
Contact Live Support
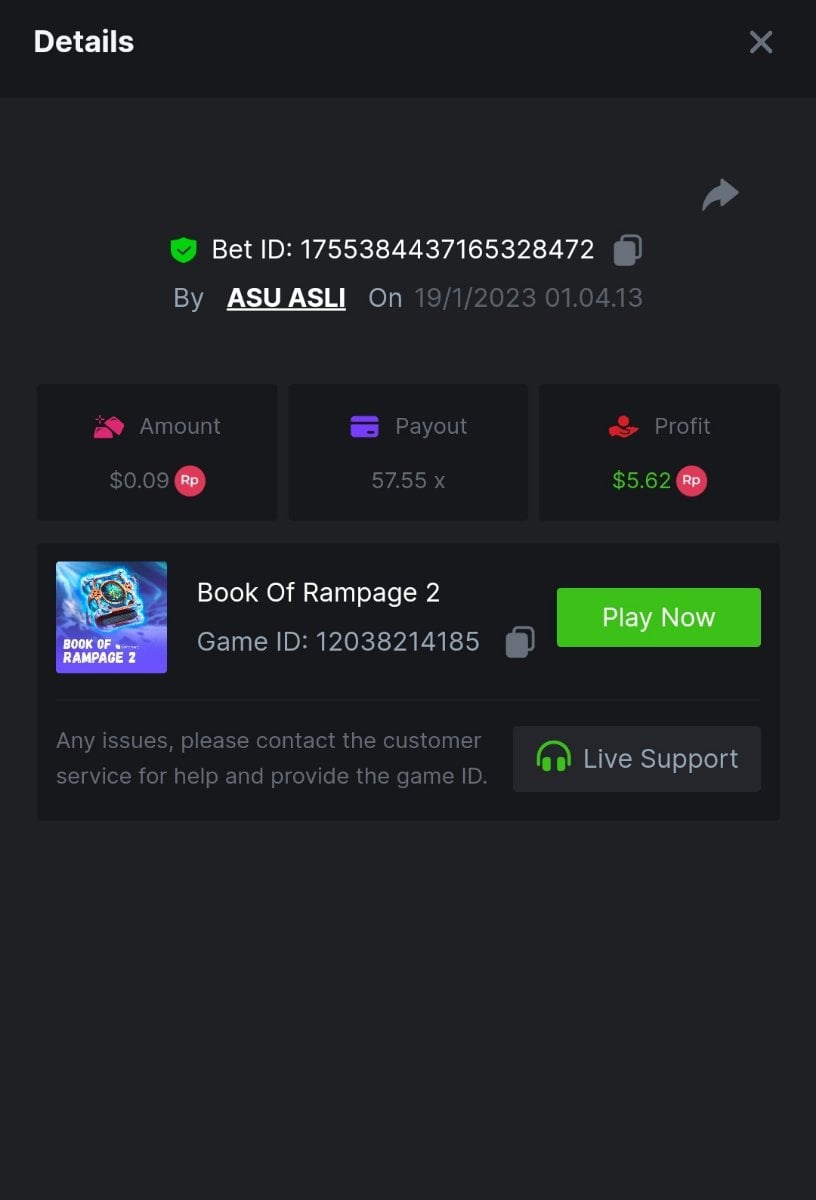coord(637,759)
